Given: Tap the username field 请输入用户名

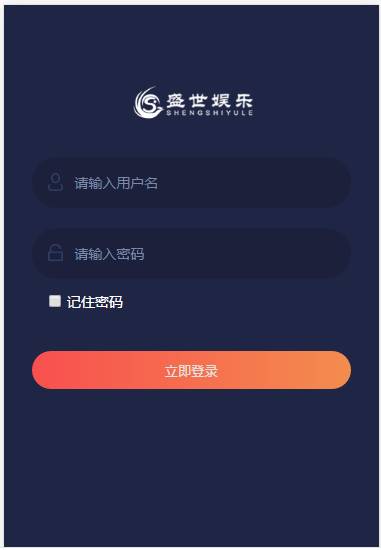Looking at the screenshot, I should [x=191, y=183].
